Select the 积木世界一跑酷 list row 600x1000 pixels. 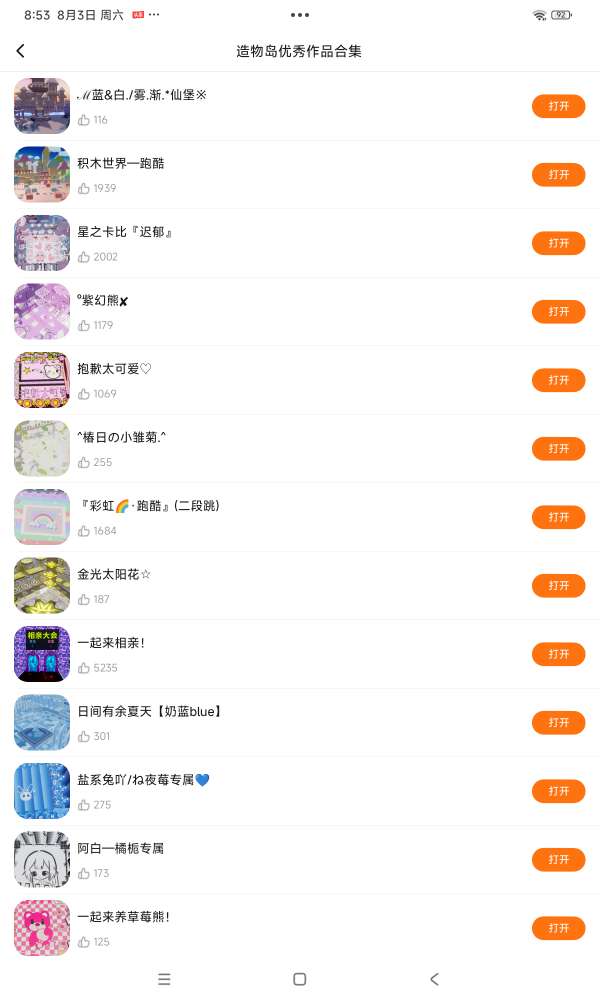coord(300,175)
